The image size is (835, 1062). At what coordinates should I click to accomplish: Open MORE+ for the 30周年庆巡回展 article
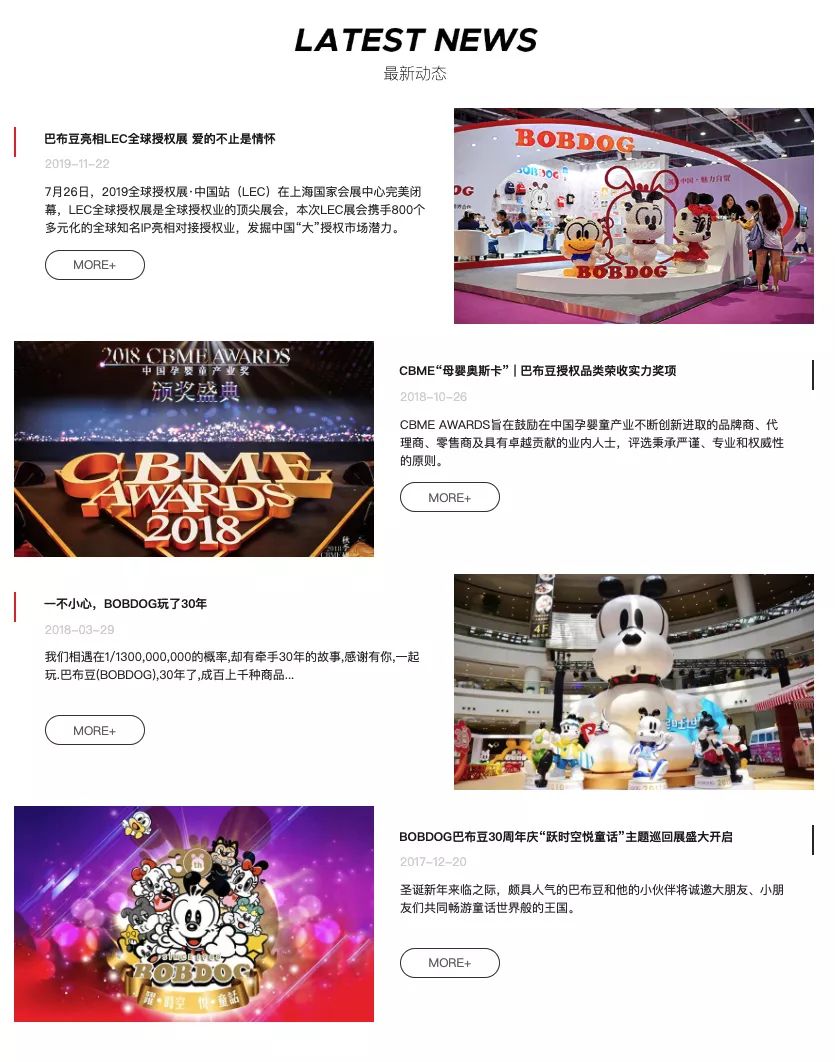(450, 963)
